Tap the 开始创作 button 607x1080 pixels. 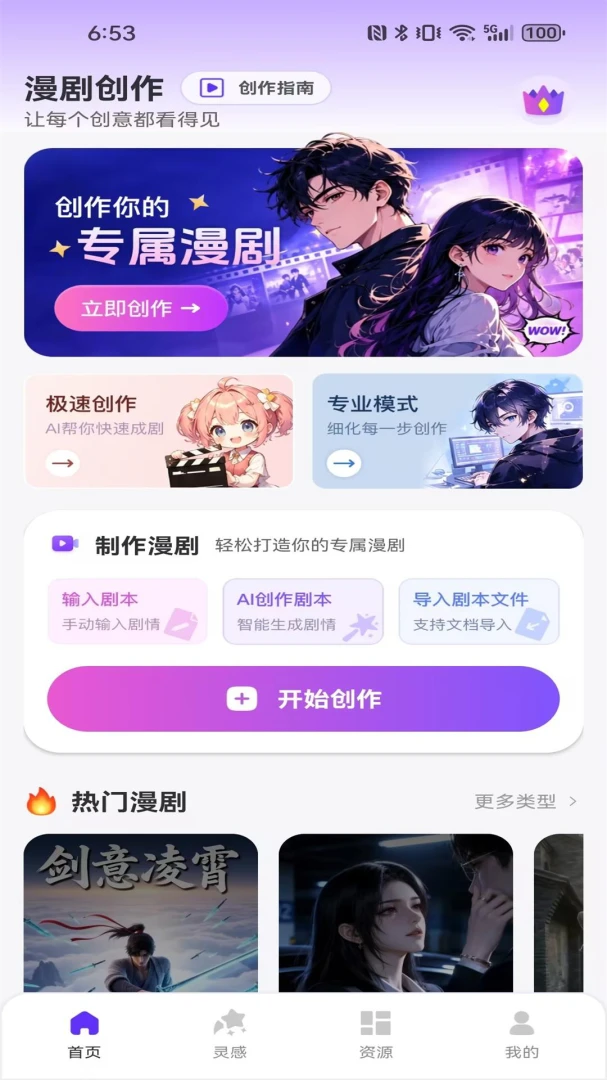303,698
